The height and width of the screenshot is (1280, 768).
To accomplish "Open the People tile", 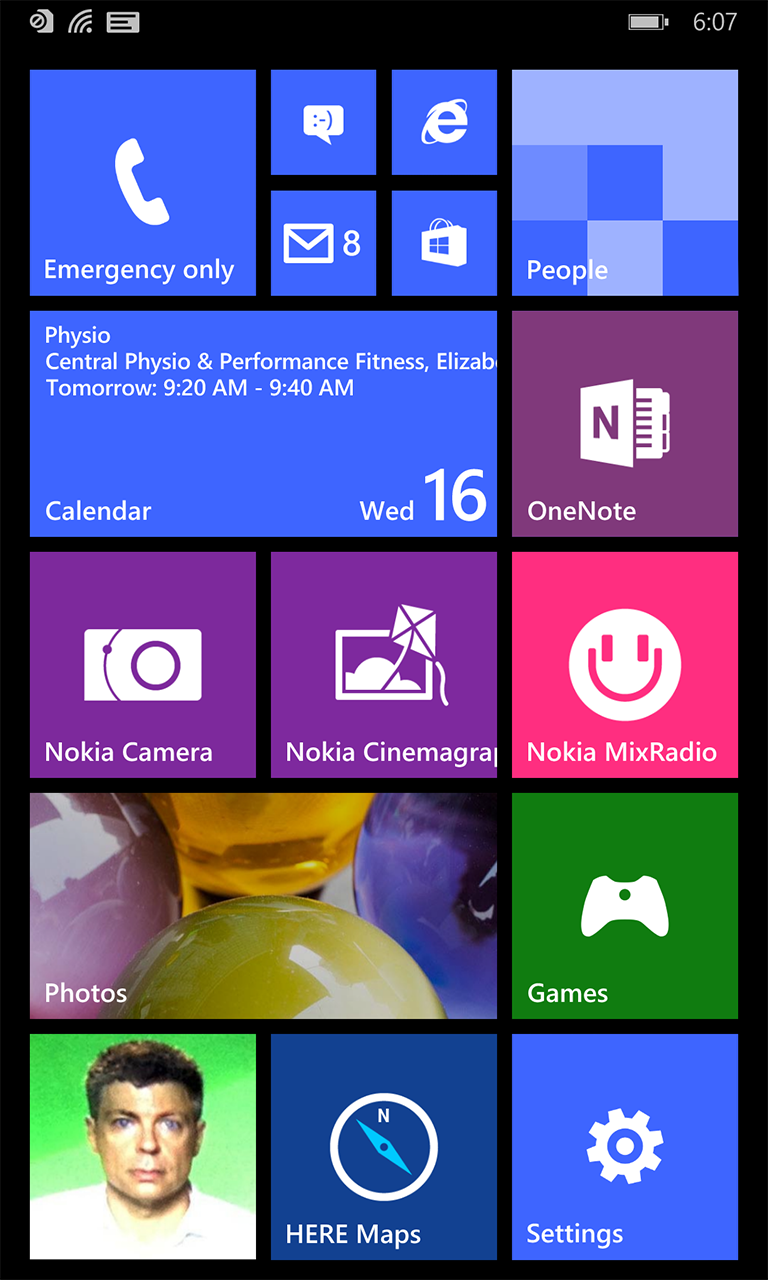I will [x=625, y=183].
